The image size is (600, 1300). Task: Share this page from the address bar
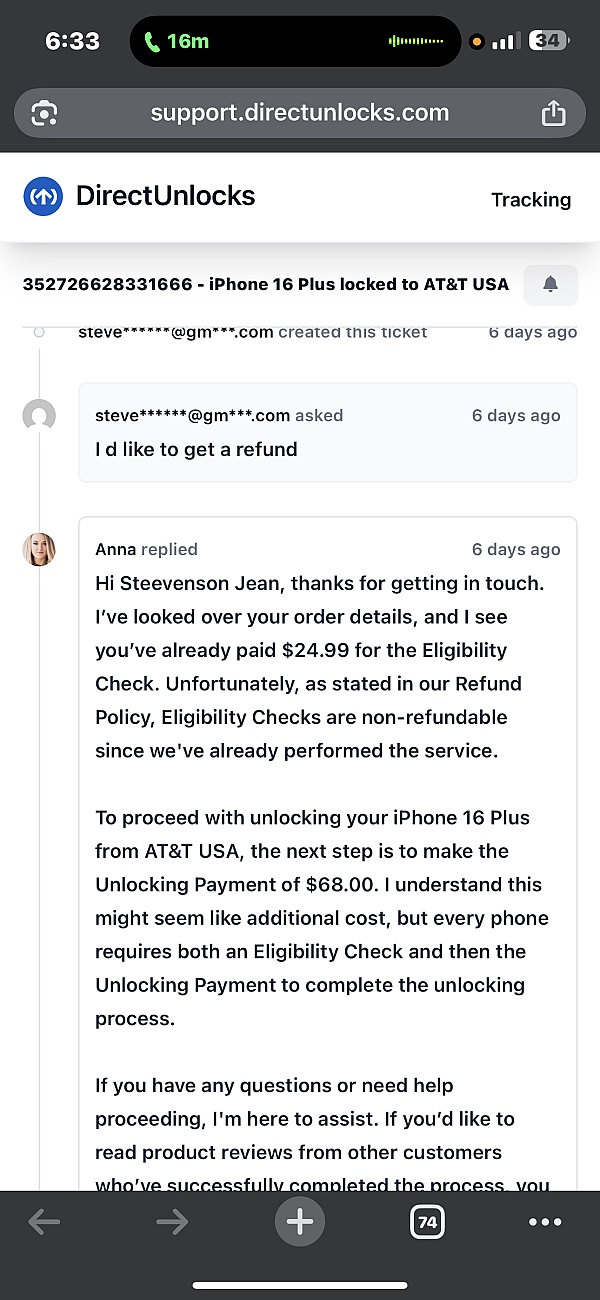[x=553, y=113]
